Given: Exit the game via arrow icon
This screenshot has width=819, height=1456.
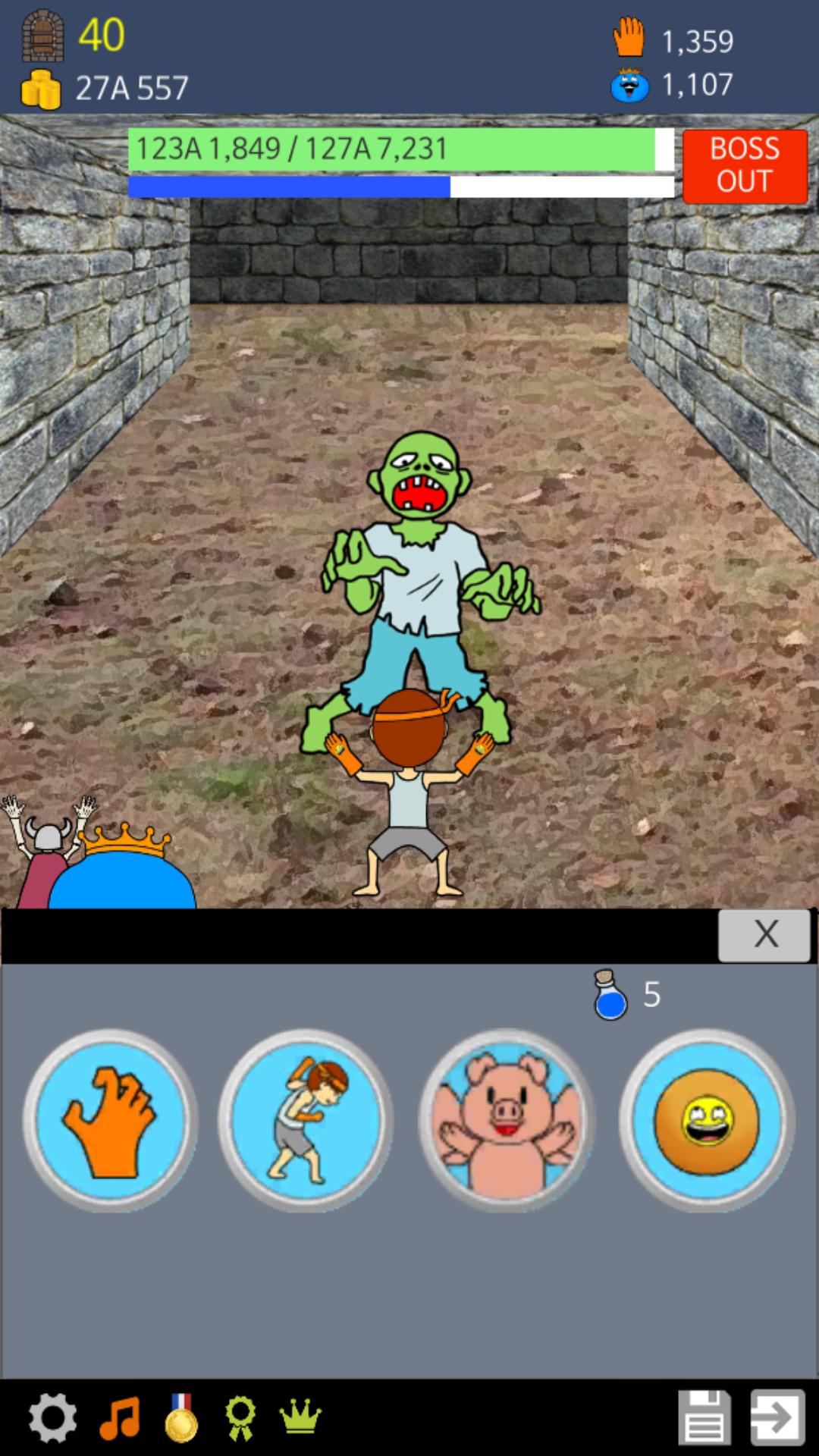Looking at the screenshot, I should (777, 1417).
